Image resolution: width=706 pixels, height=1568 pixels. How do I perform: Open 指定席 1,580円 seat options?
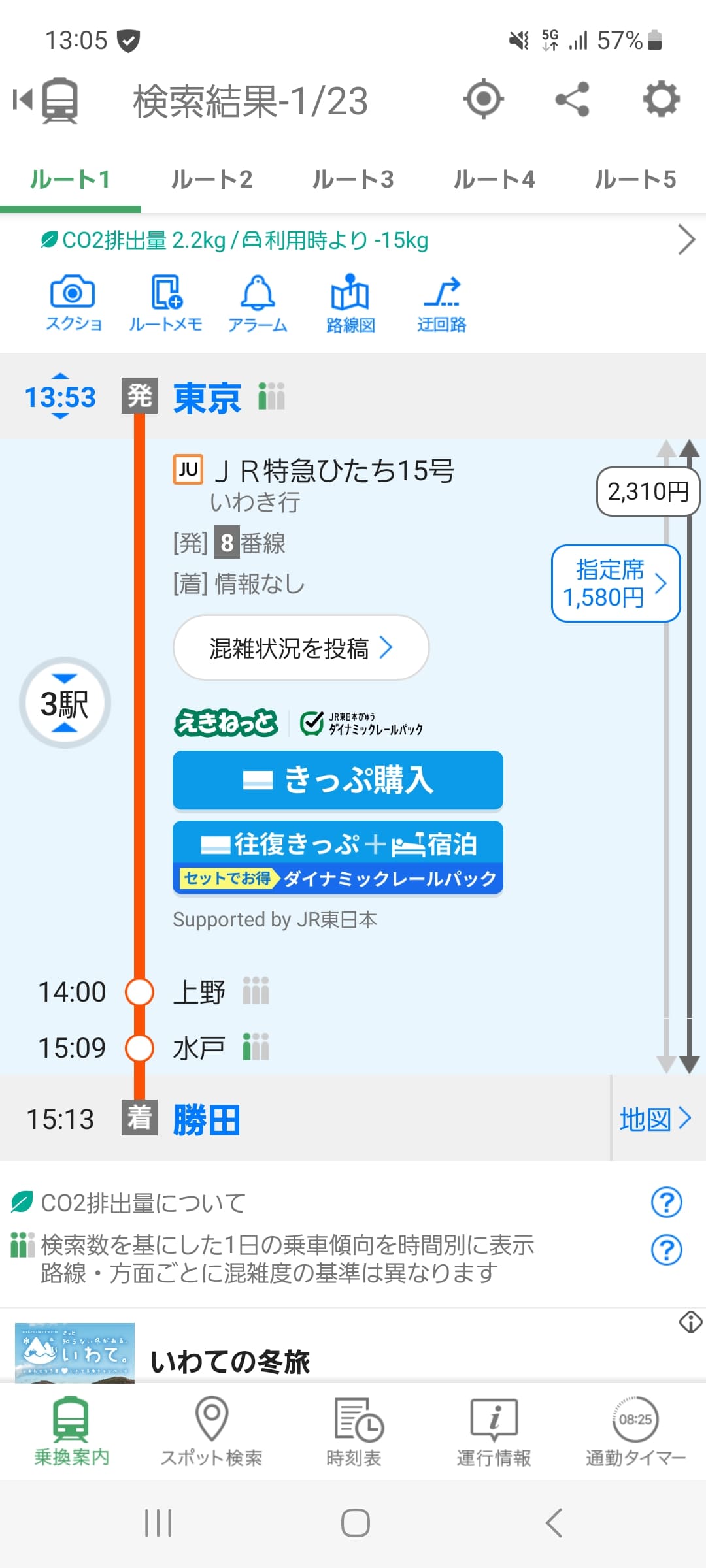tap(615, 583)
